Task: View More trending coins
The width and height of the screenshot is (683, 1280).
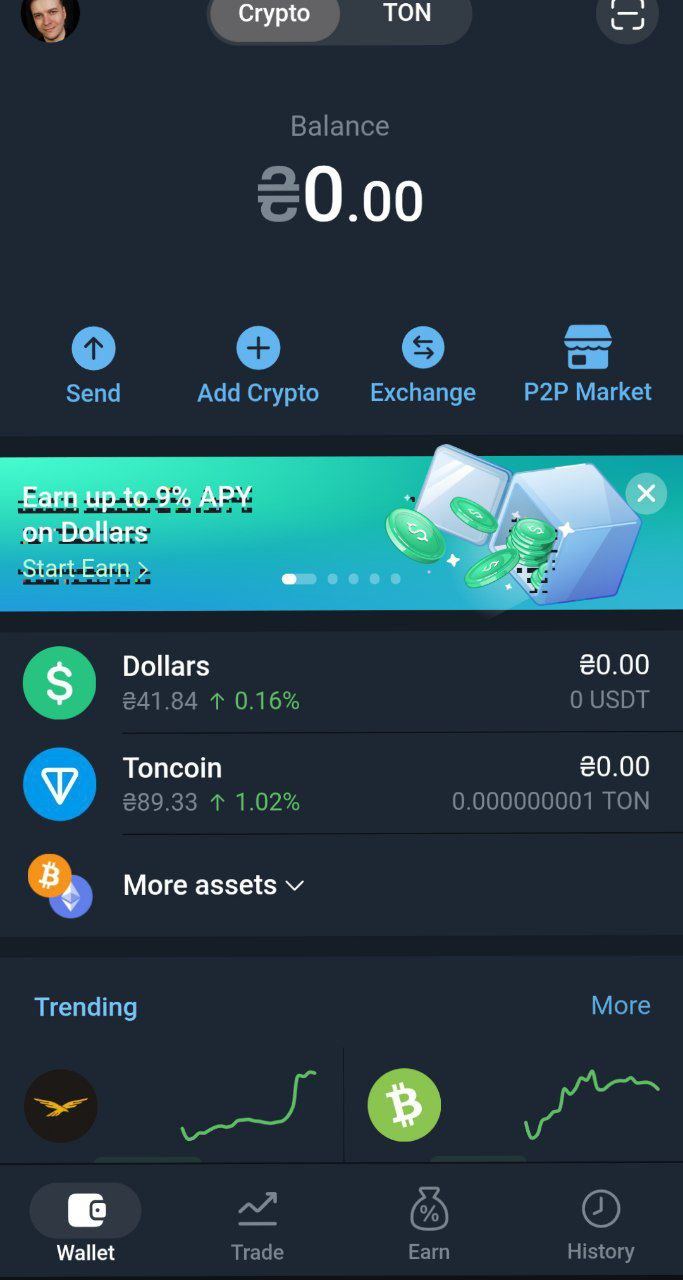Action: pos(620,1005)
